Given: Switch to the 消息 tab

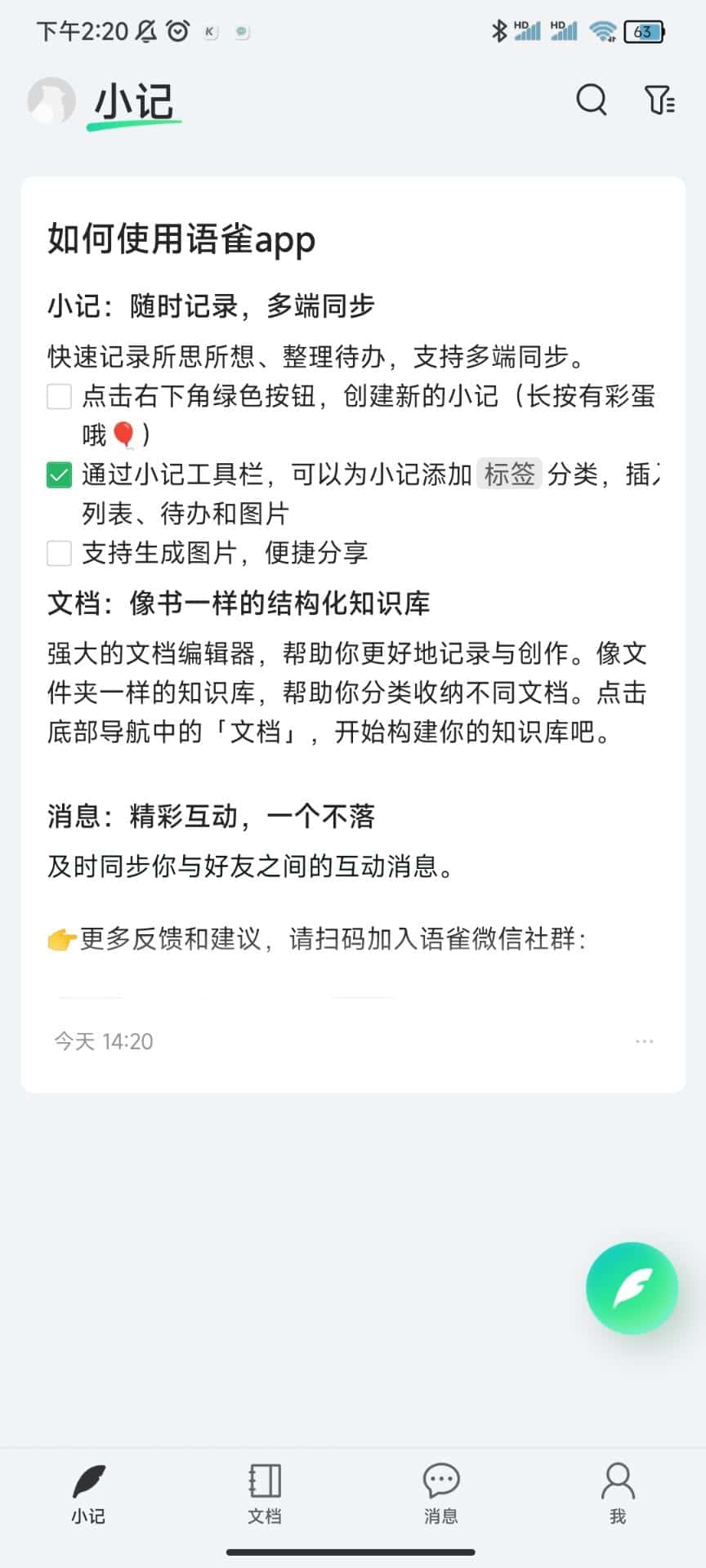Looking at the screenshot, I should pyautogui.click(x=441, y=1494).
